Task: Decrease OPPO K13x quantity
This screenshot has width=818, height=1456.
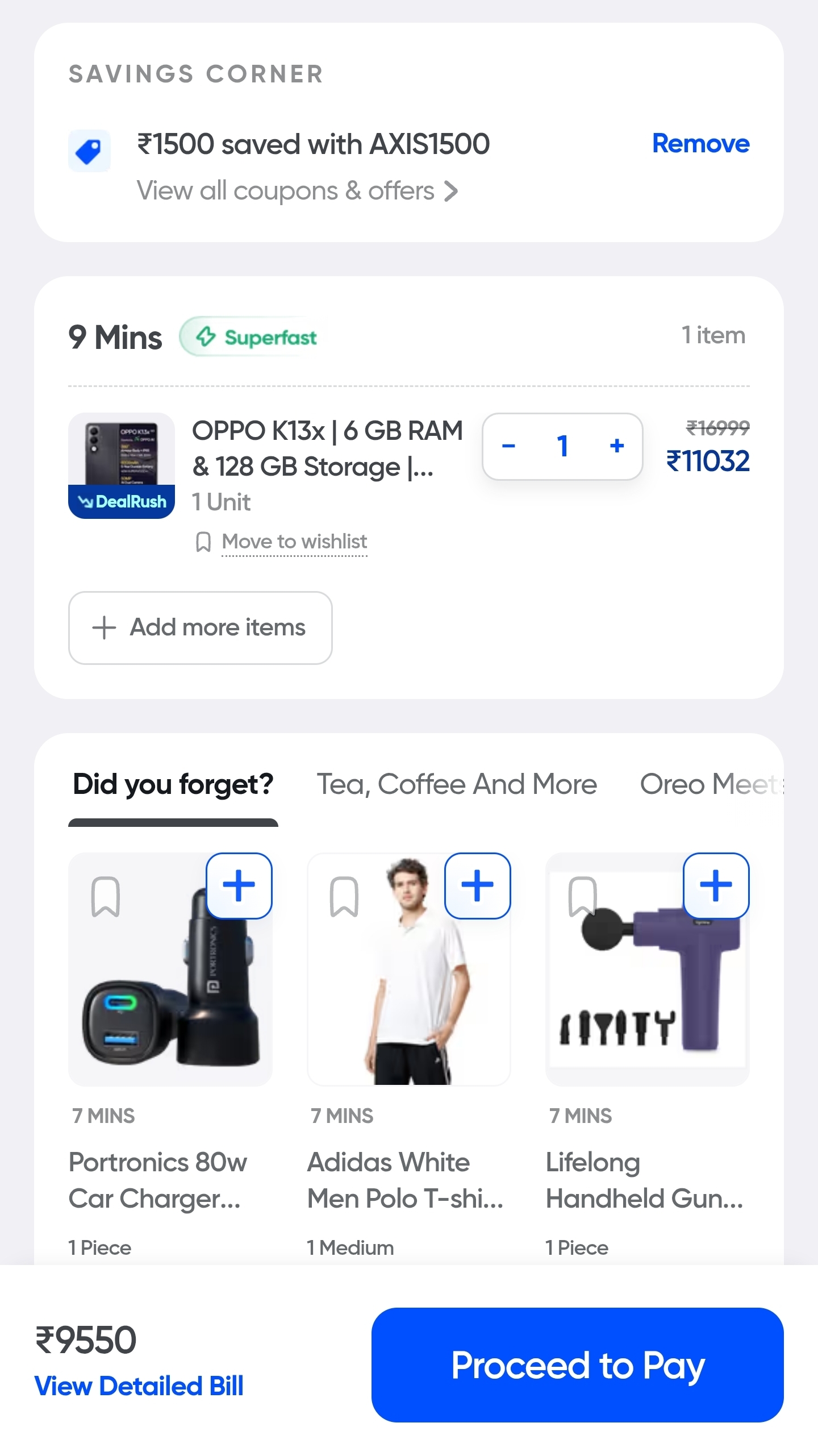Action: click(508, 446)
